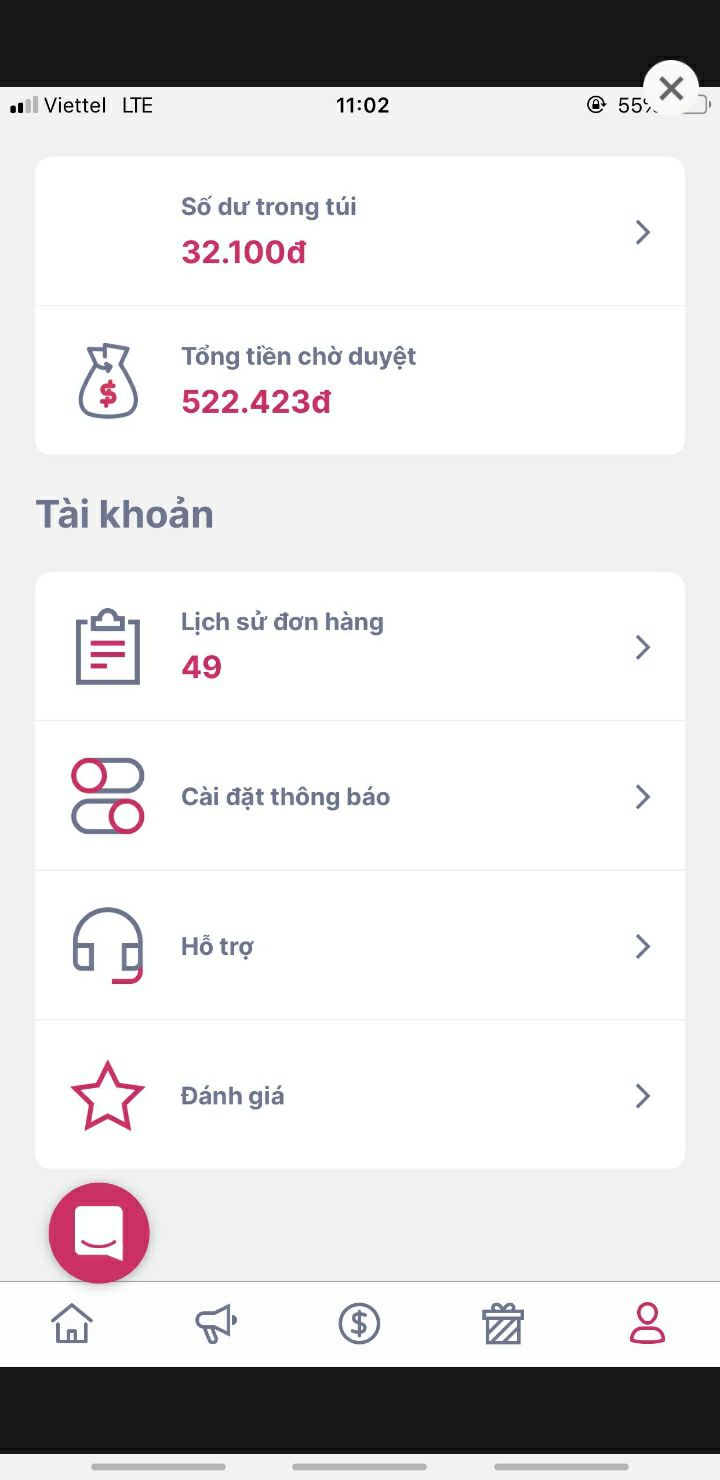
Task: Expand the chevron next to Số dư trong túi
Action: coord(643,231)
